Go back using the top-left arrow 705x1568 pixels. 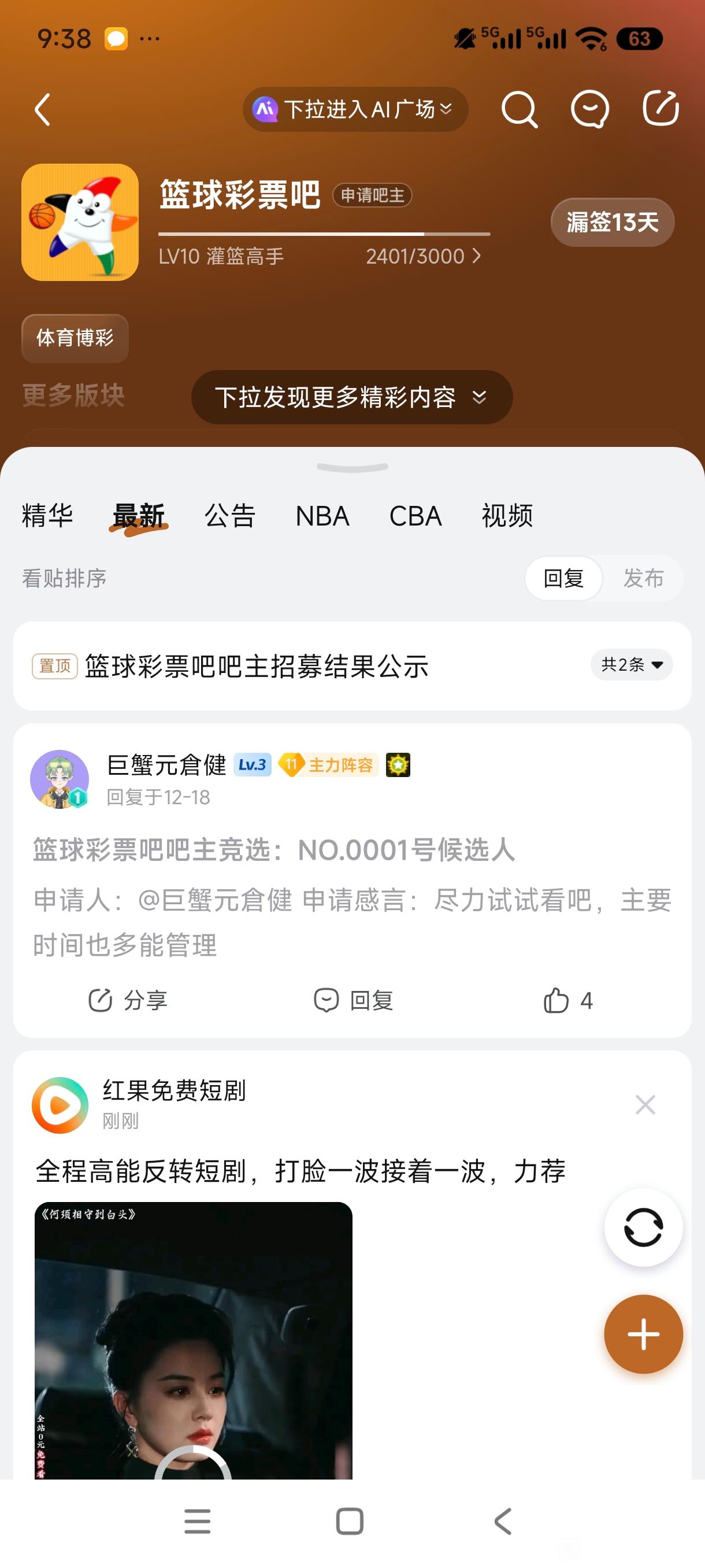pyautogui.click(x=43, y=110)
